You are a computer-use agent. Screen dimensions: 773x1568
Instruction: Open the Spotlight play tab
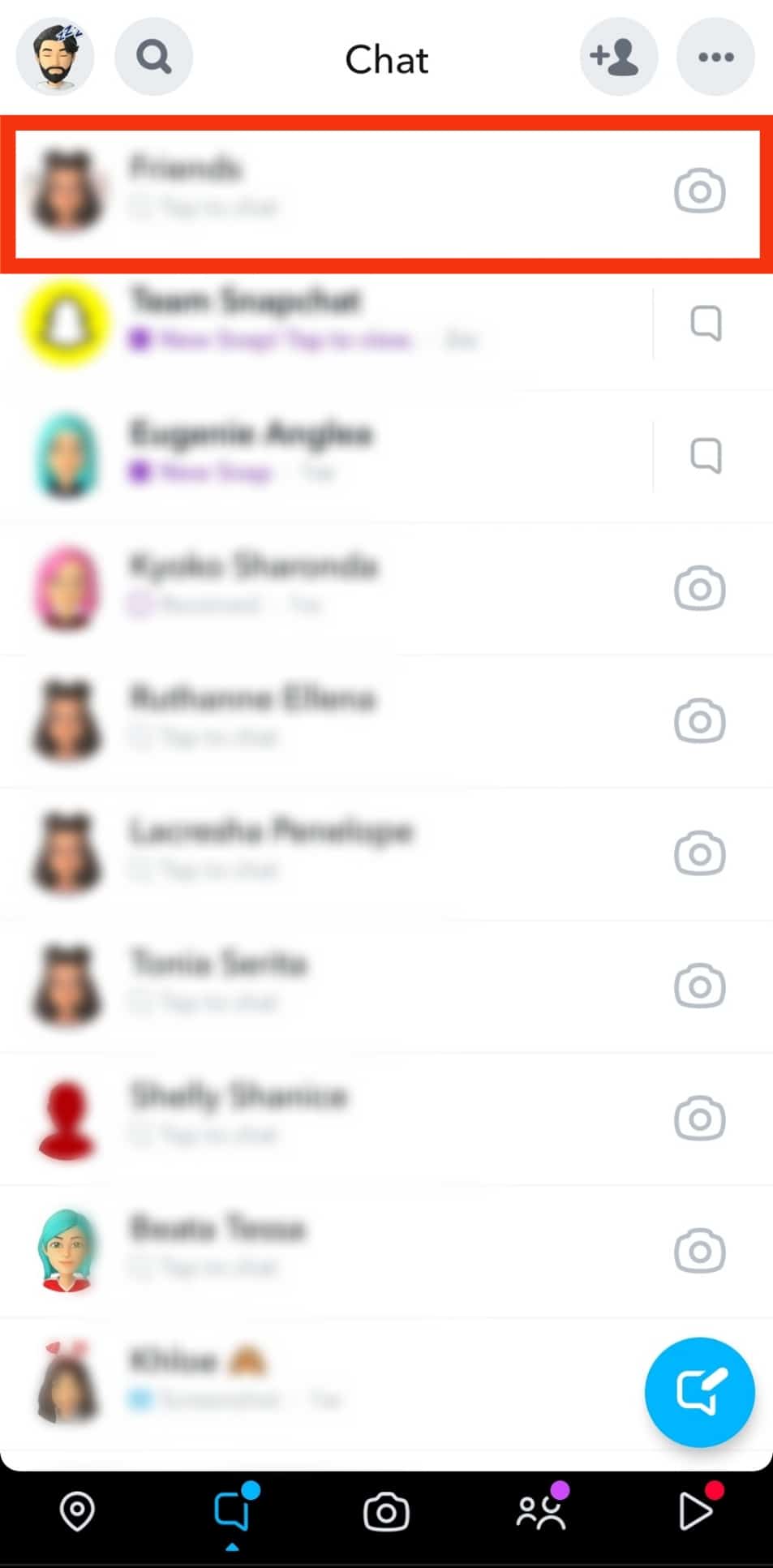click(x=694, y=1512)
